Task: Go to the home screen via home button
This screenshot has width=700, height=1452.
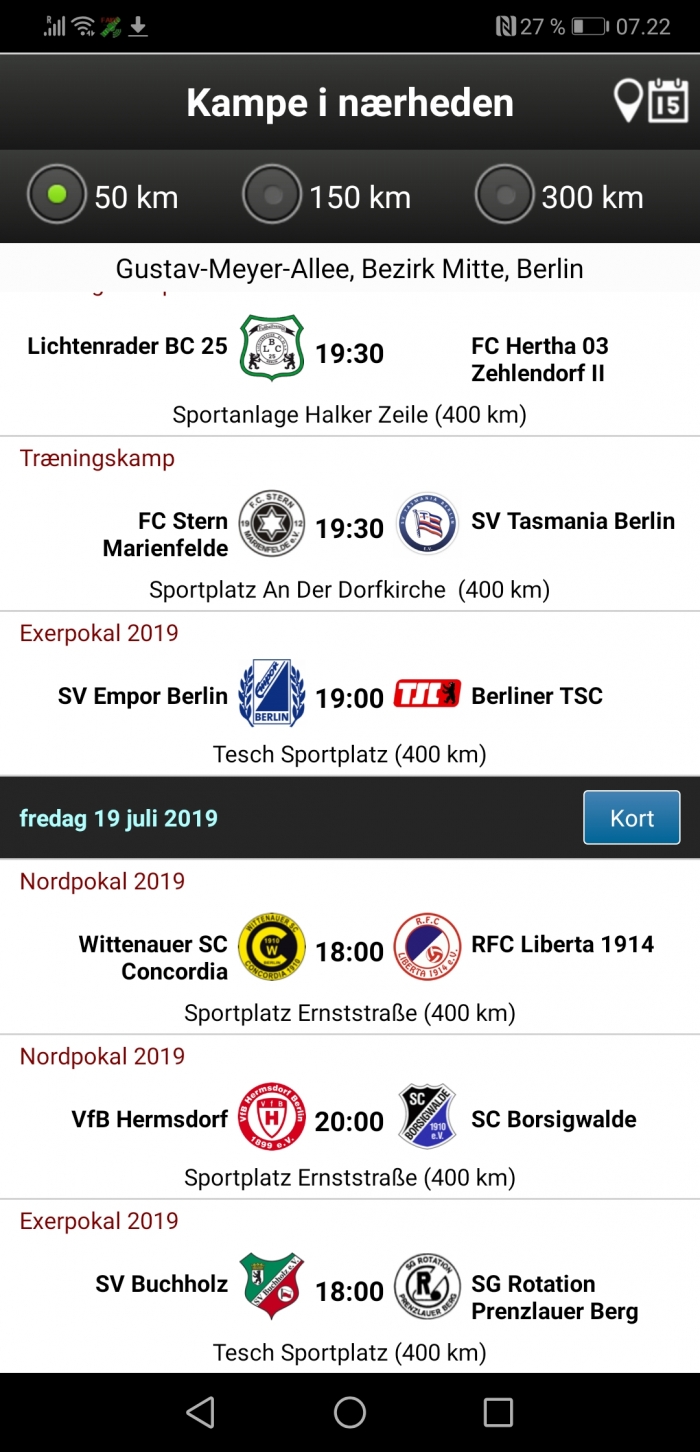Action: pos(350,1412)
